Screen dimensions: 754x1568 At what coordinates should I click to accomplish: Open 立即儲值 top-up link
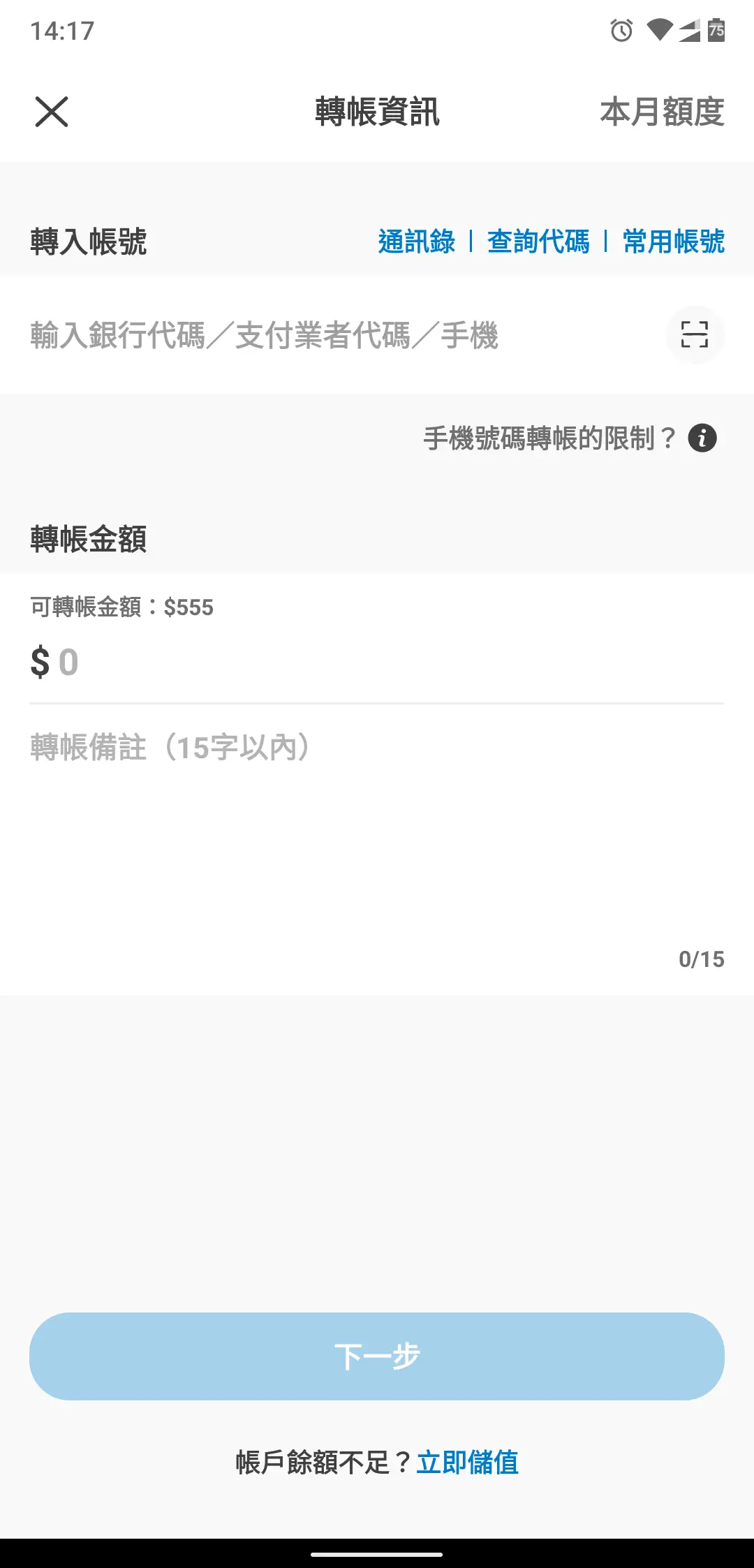(467, 1462)
